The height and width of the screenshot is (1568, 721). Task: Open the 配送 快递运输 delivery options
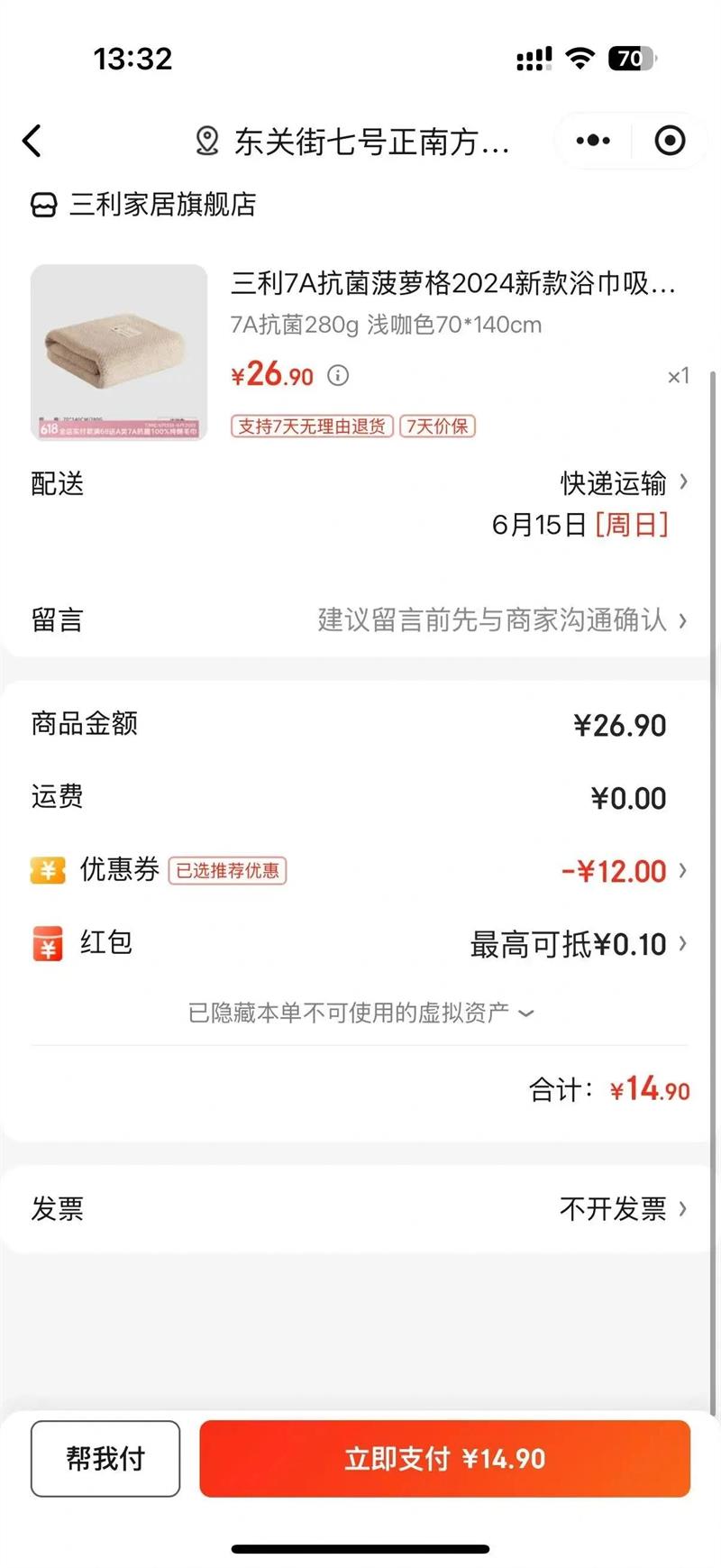click(x=622, y=483)
